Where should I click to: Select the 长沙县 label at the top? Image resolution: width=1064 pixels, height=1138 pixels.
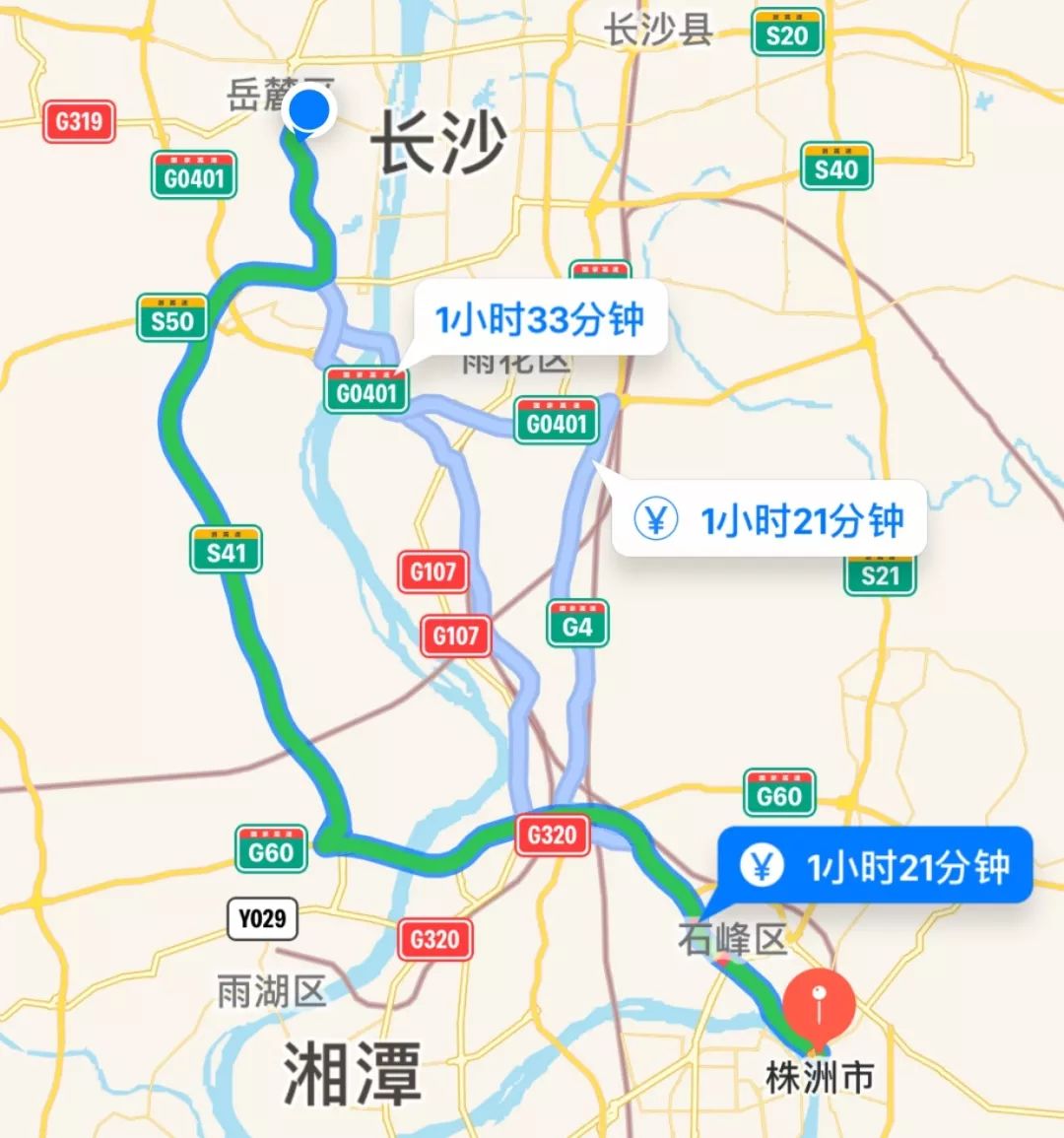click(658, 29)
